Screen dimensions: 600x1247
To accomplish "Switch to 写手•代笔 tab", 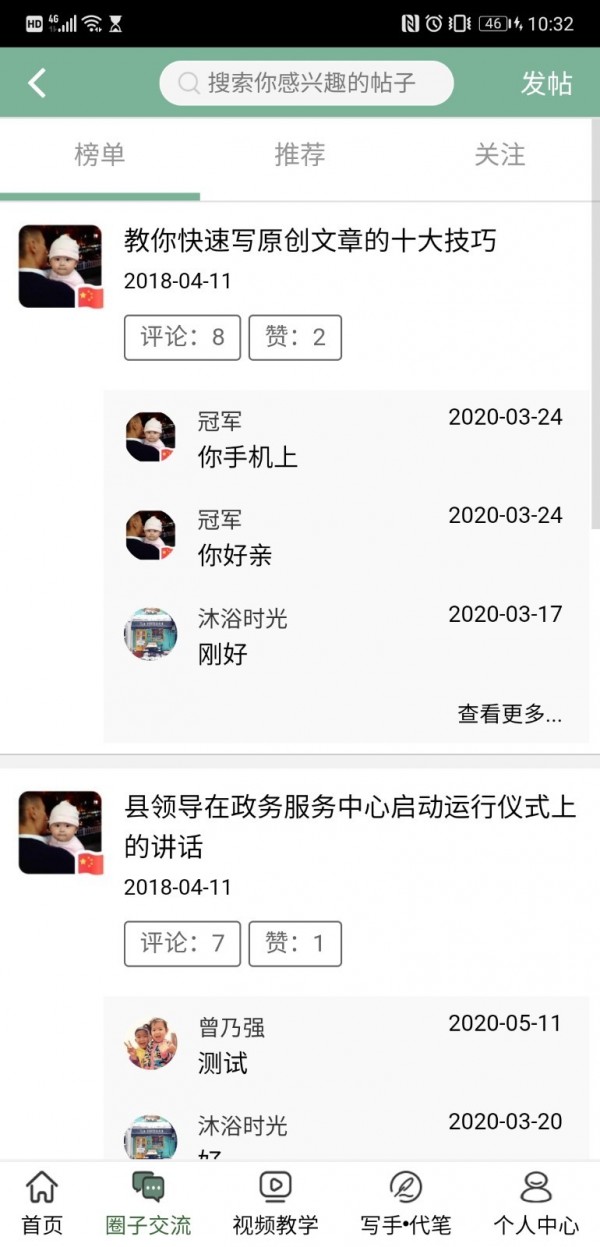I will tap(405, 1203).
